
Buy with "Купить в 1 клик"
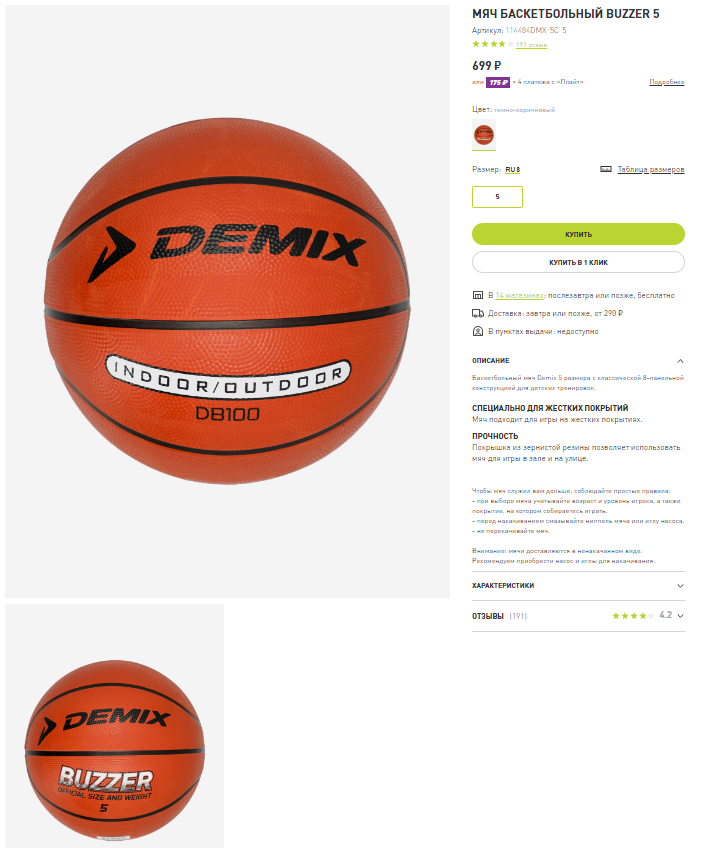(578, 262)
